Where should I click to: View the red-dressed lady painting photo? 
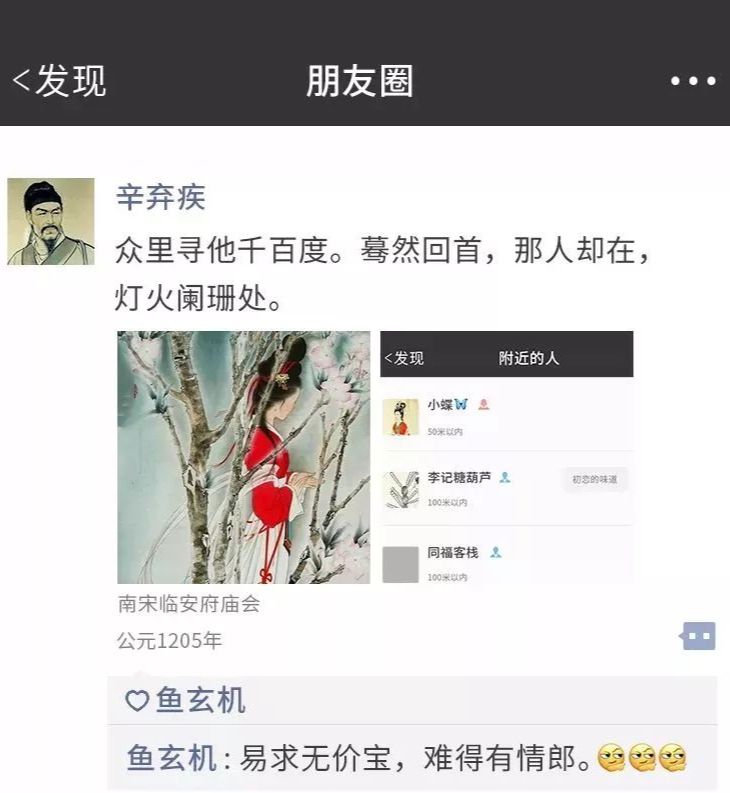point(243,457)
